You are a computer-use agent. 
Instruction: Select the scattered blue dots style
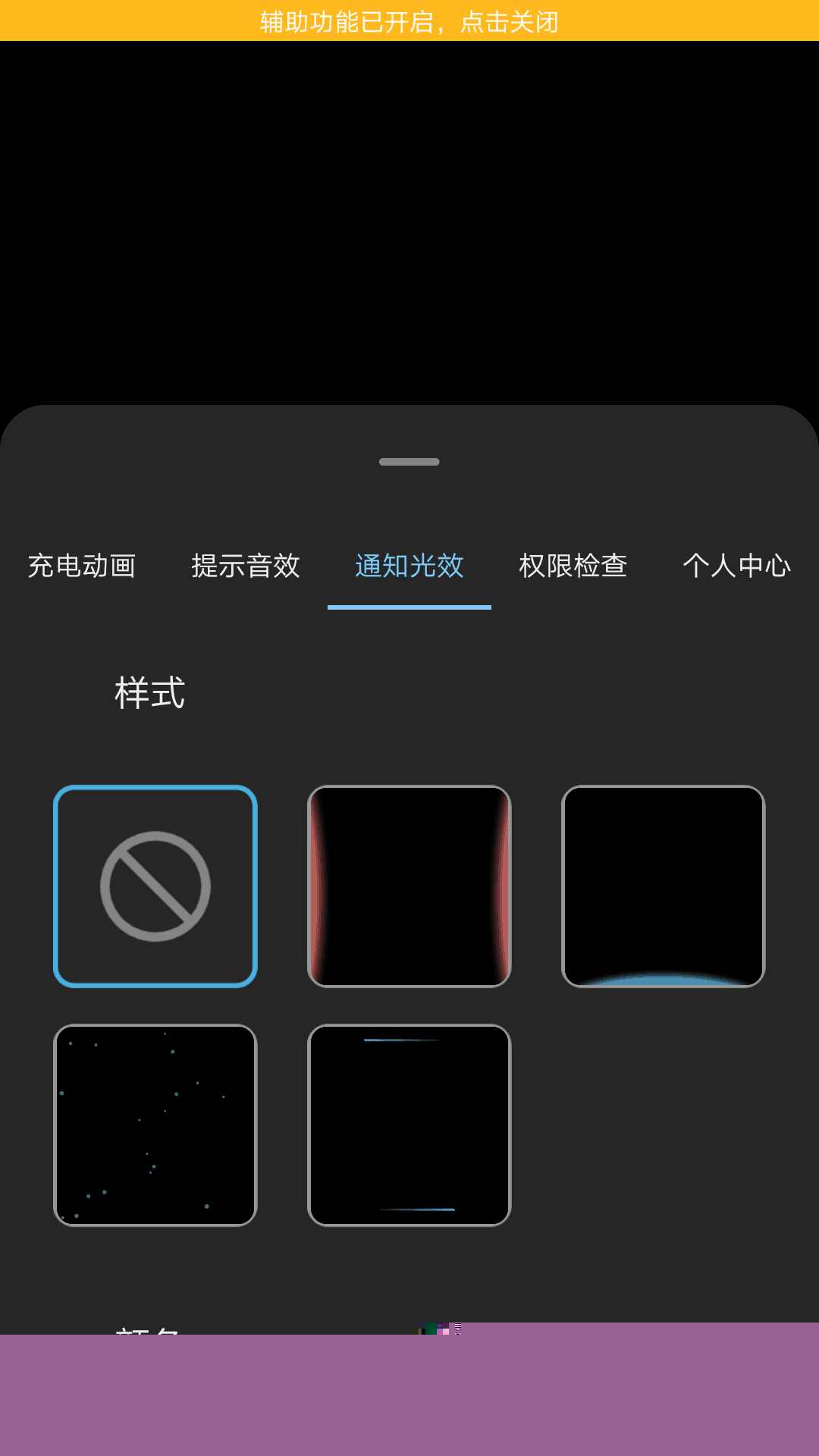click(155, 1125)
